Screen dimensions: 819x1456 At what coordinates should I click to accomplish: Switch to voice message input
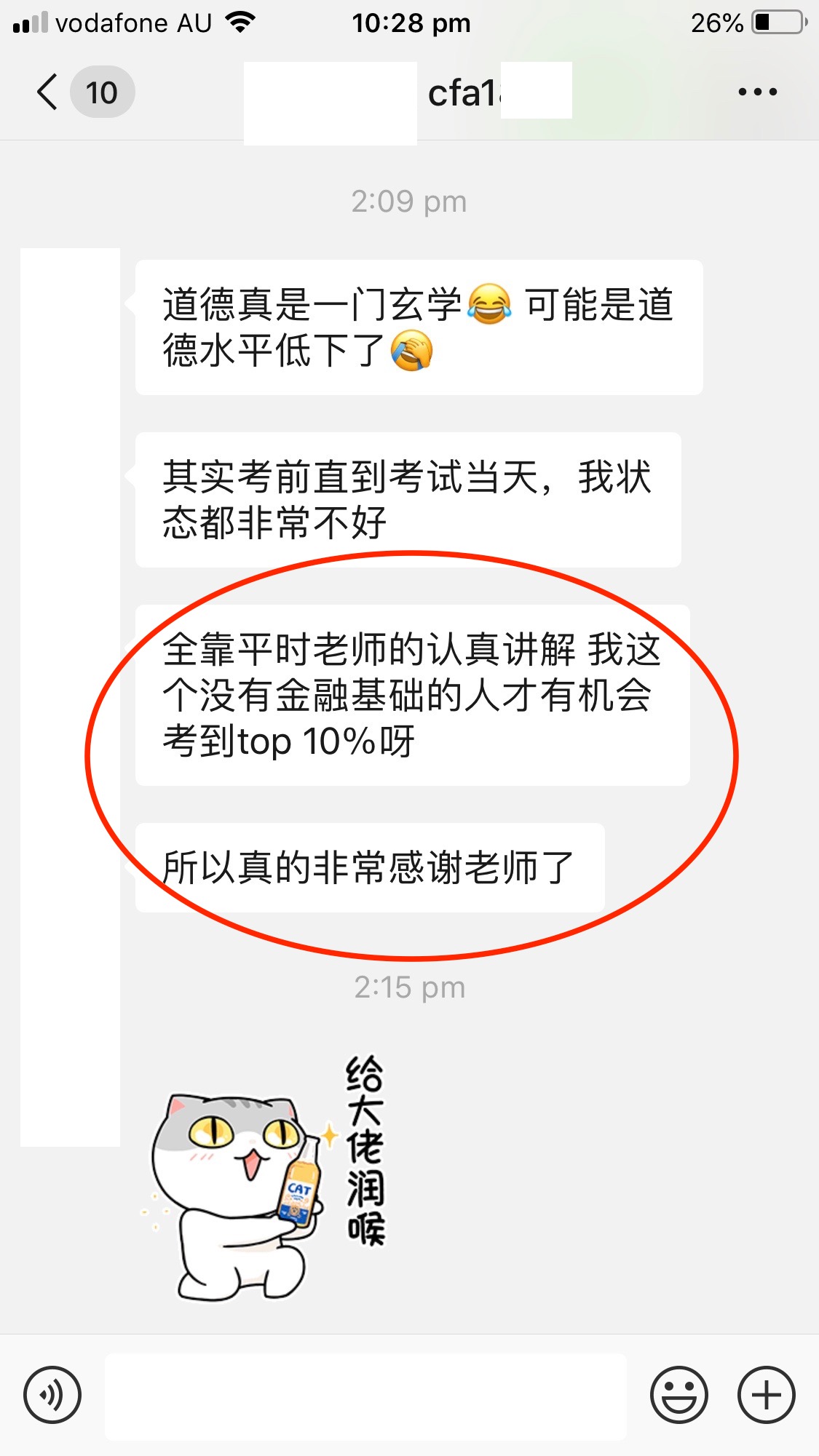52,1395
